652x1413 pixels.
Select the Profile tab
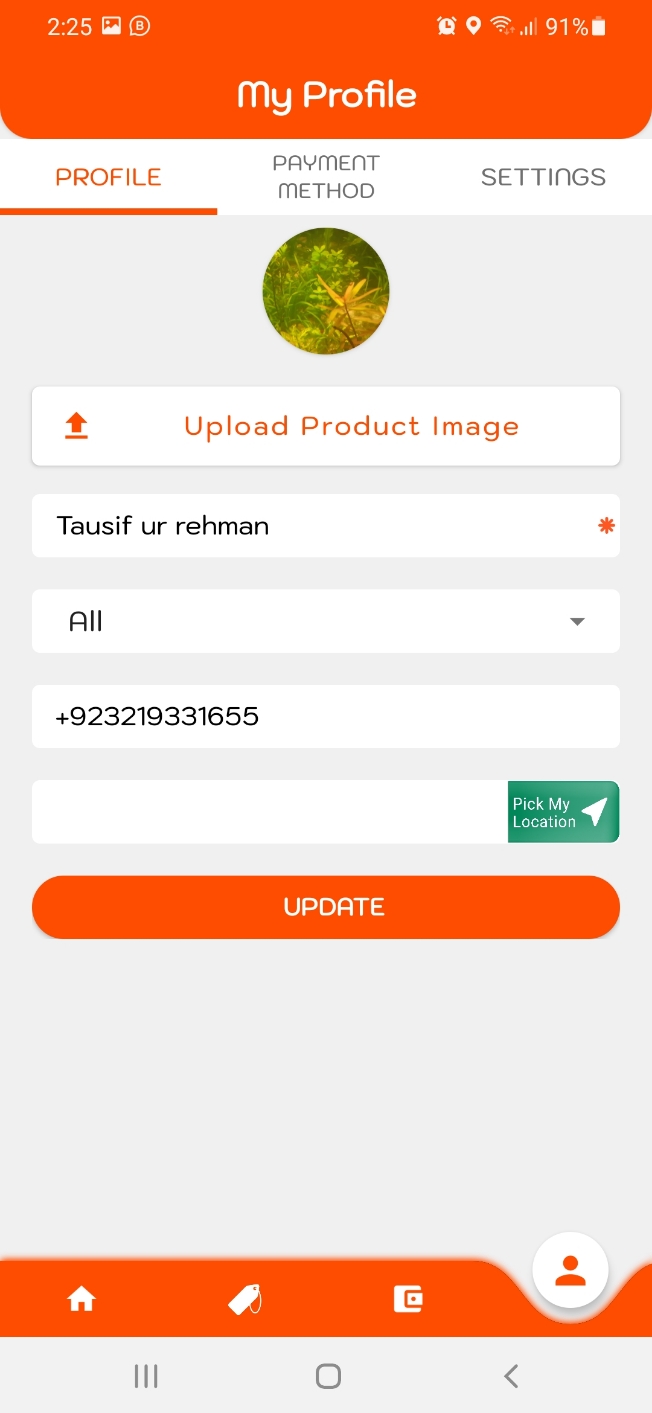pos(108,177)
